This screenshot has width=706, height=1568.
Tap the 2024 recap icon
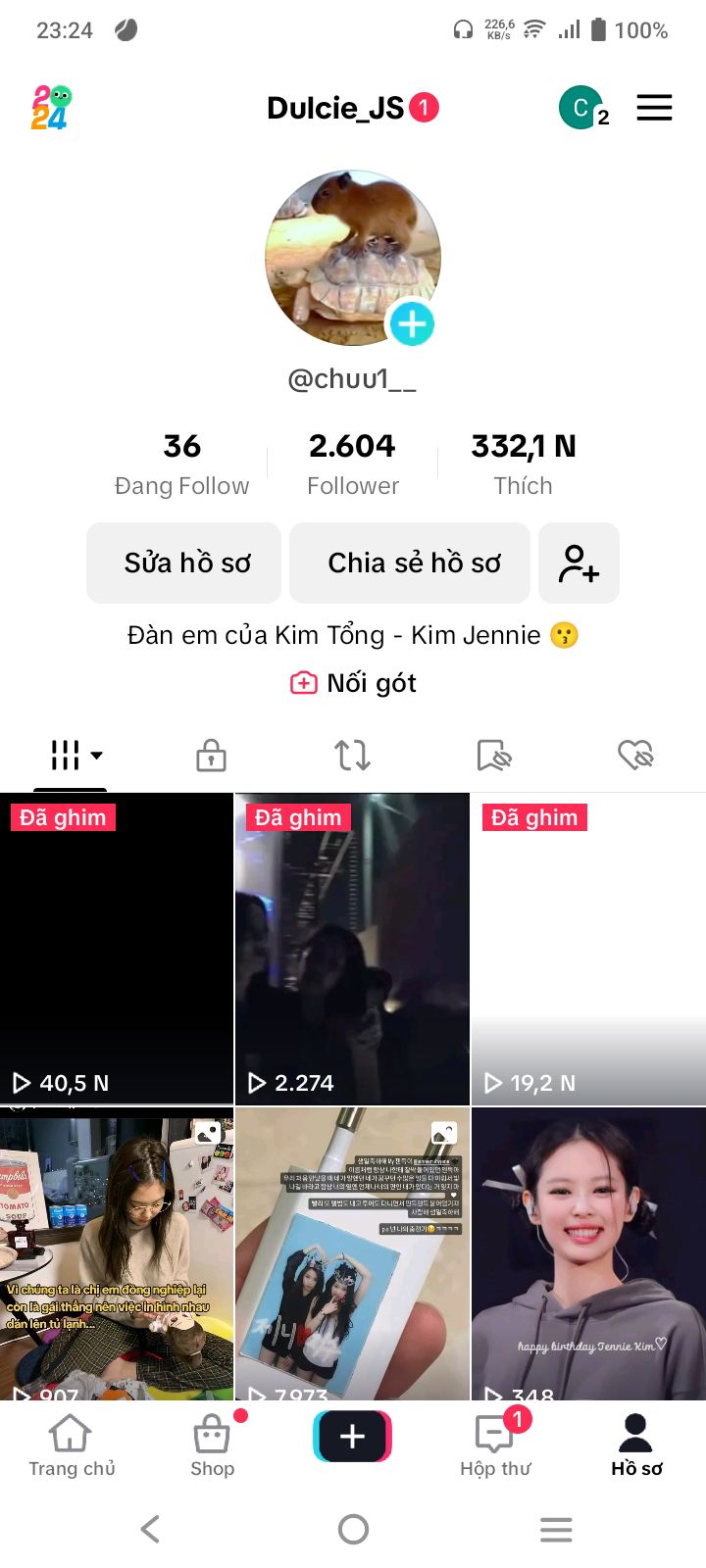51,108
